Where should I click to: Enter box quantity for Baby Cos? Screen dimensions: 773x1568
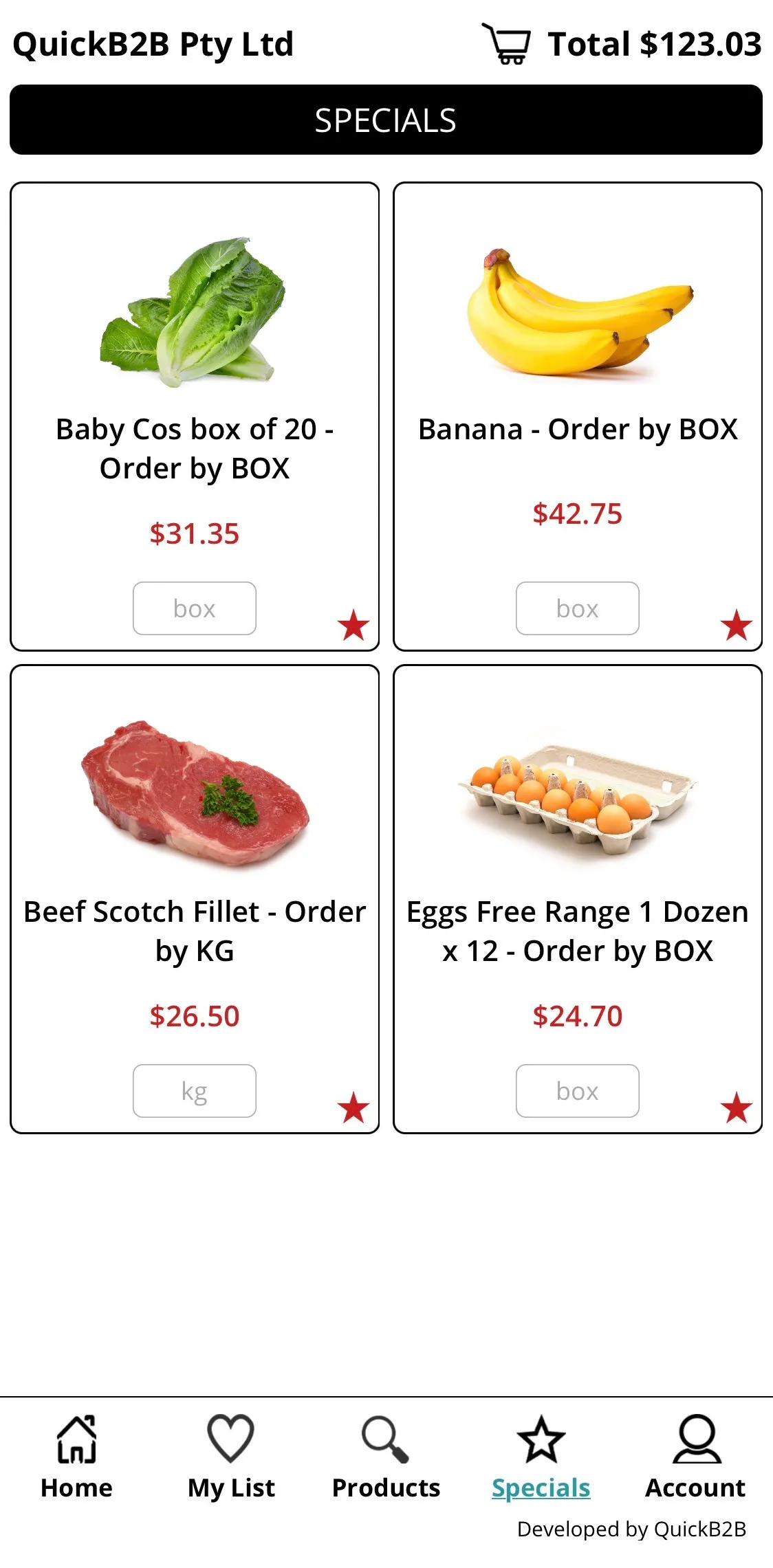pos(195,608)
